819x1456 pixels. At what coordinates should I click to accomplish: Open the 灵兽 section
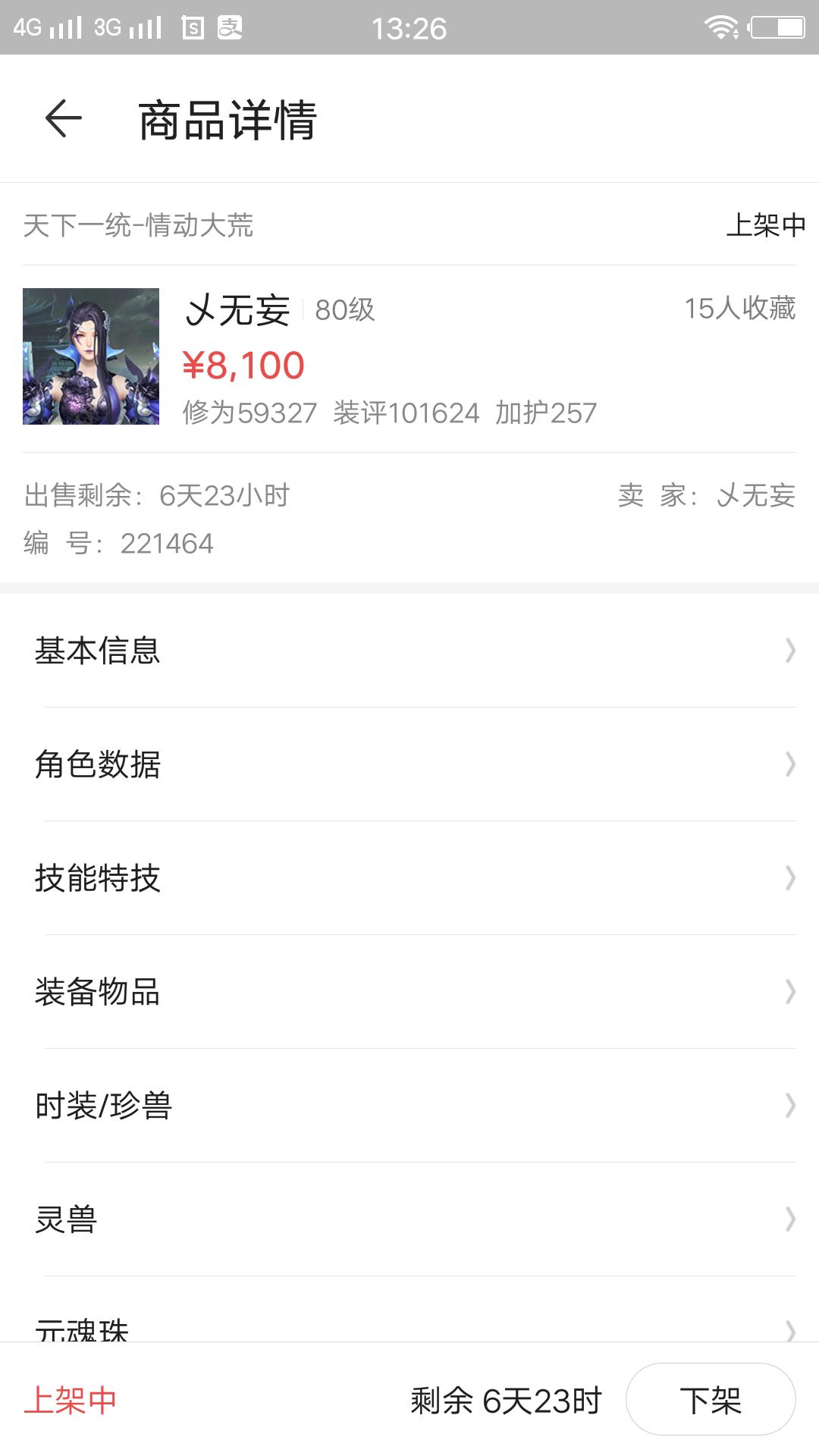pyautogui.click(x=409, y=1219)
